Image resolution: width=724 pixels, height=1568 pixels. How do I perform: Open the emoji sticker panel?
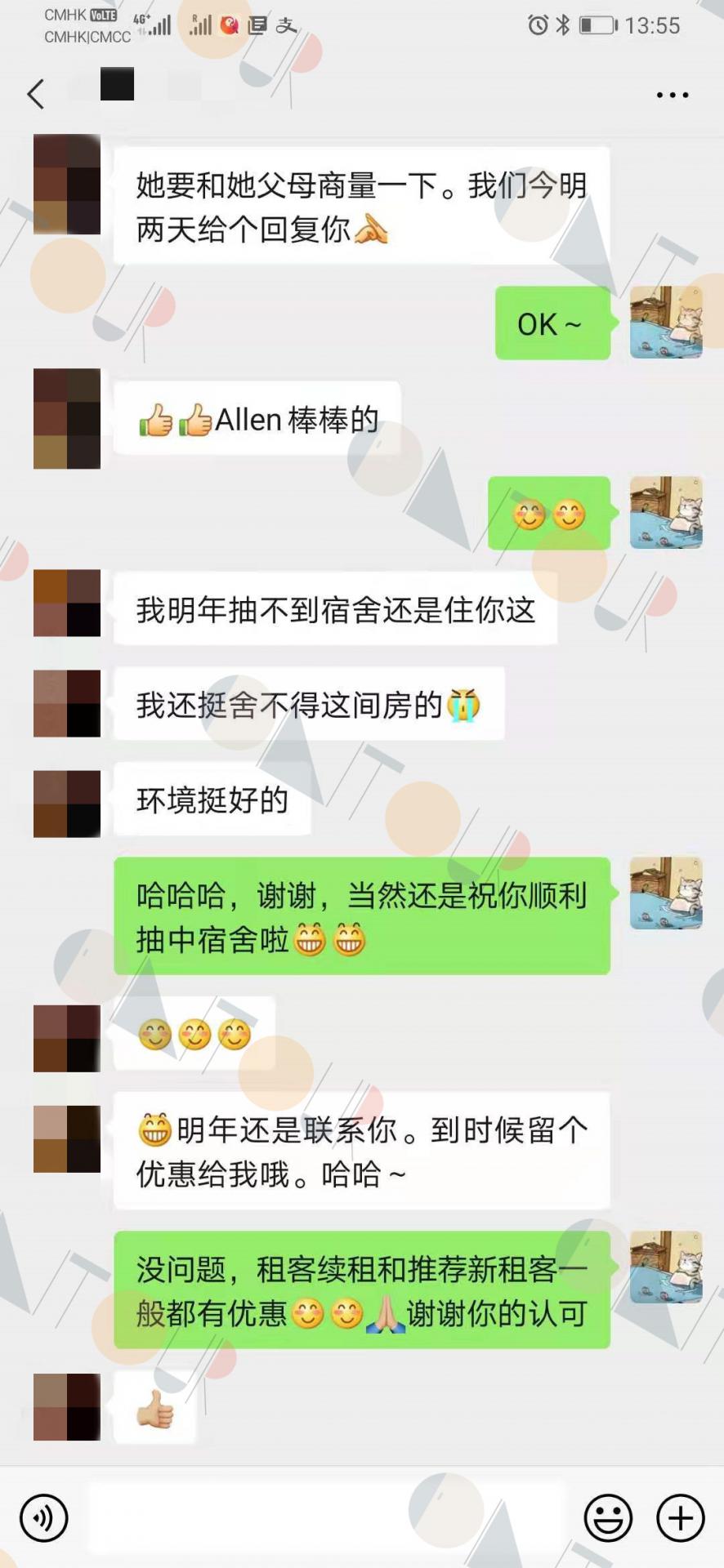coord(608,1518)
